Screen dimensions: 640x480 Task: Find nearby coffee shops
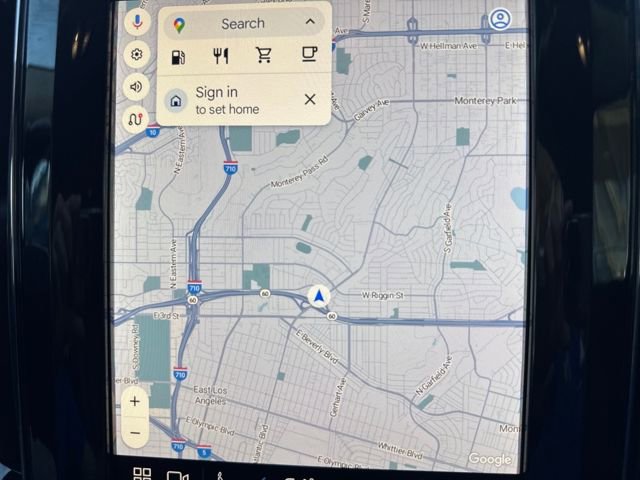309,56
